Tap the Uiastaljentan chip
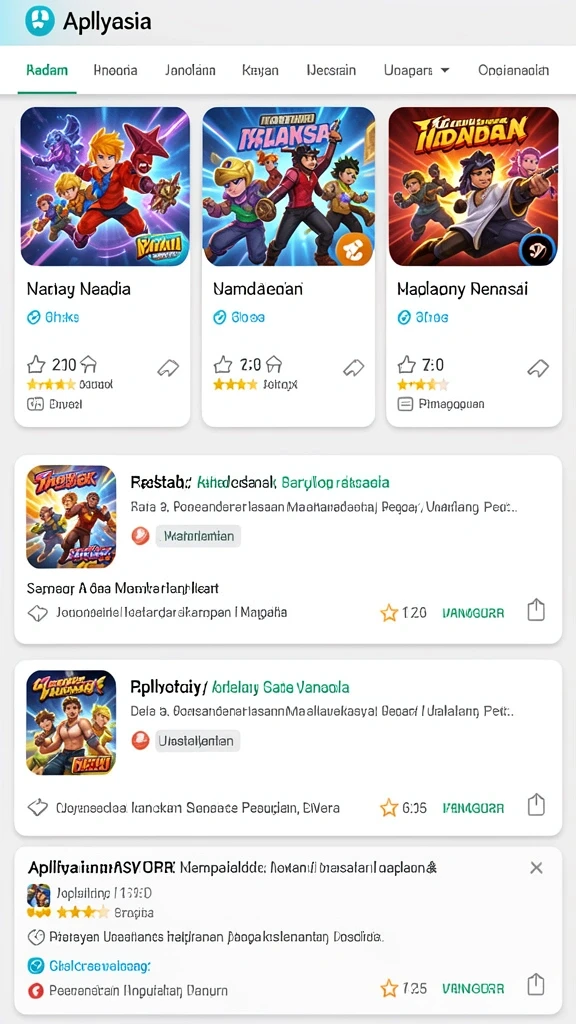 [198, 741]
